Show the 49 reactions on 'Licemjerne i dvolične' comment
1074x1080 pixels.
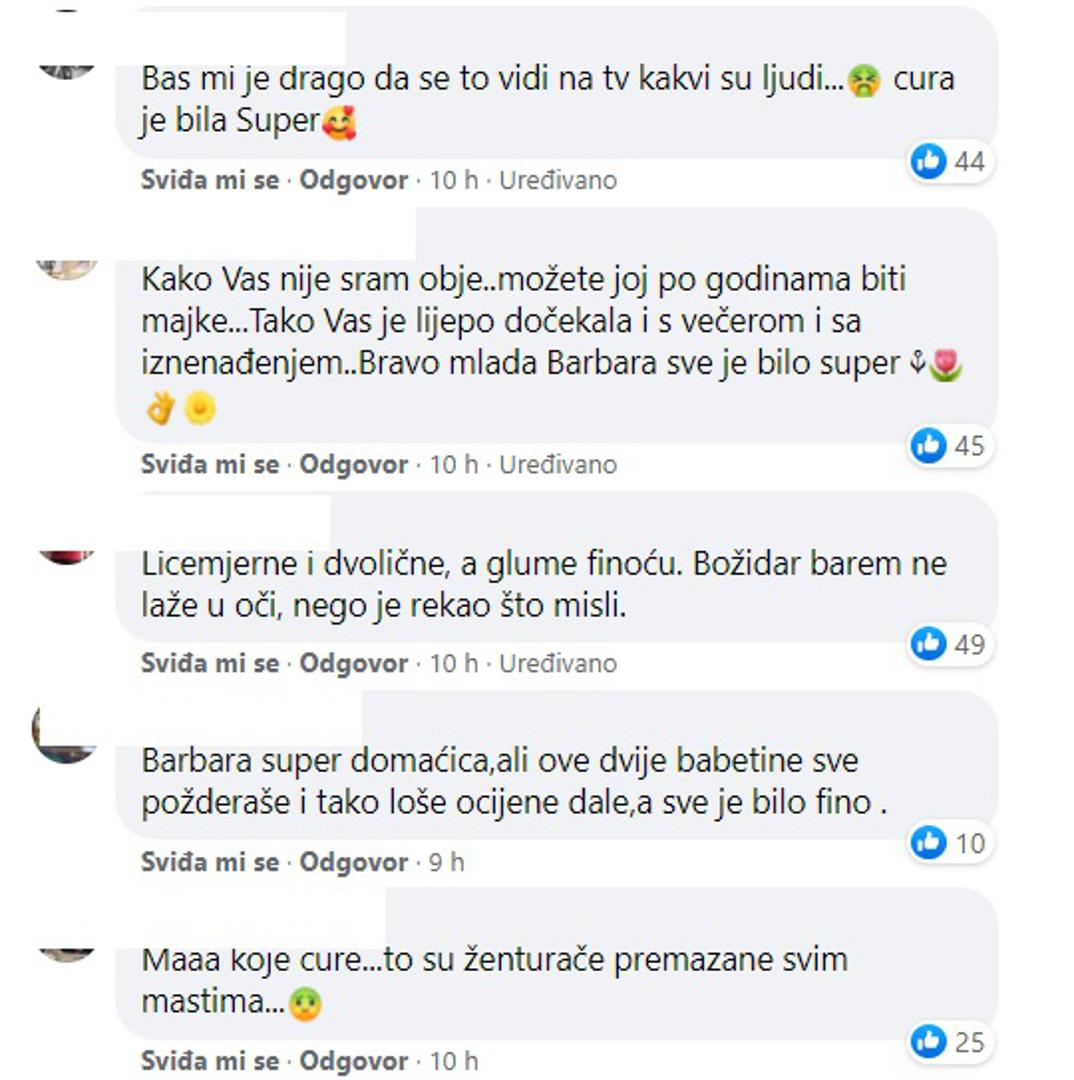pos(949,645)
